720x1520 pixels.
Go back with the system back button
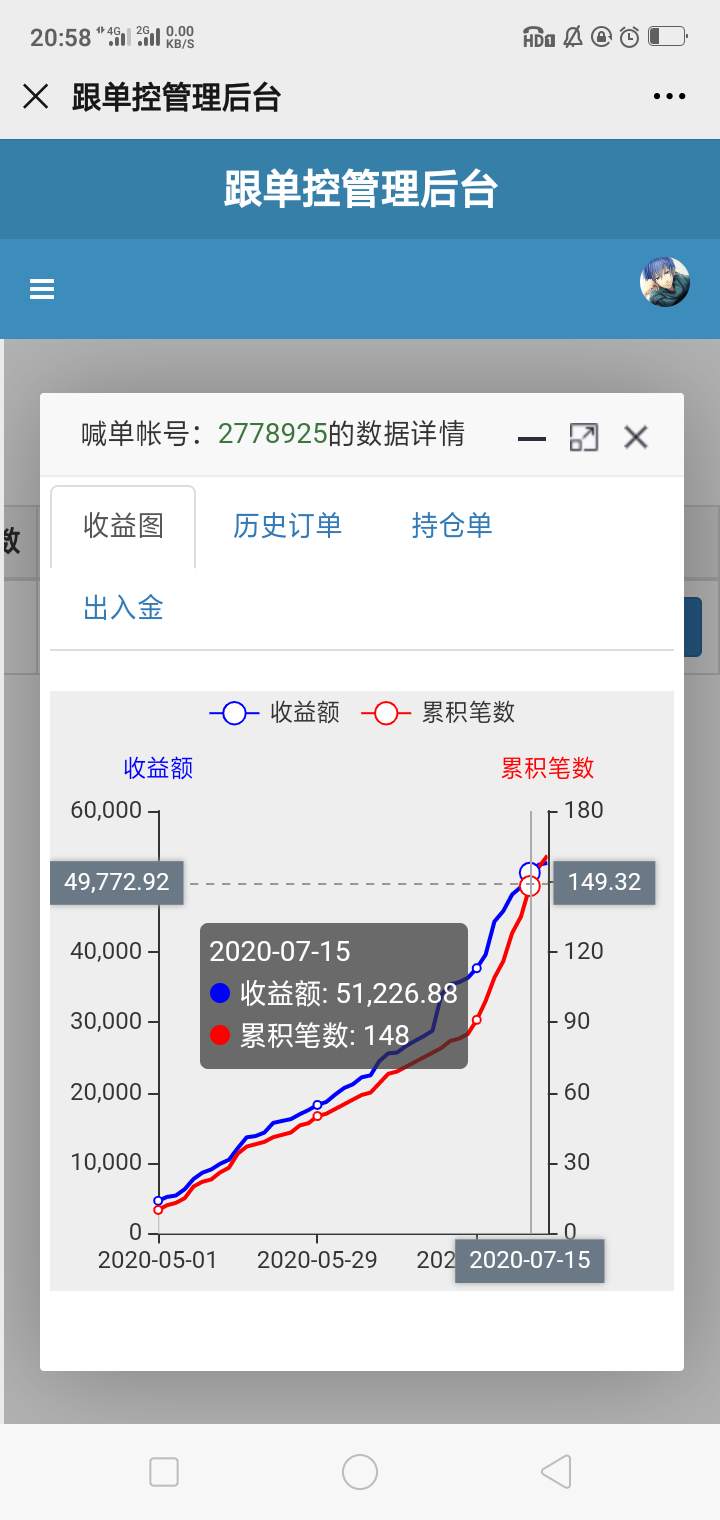tap(556, 1472)
